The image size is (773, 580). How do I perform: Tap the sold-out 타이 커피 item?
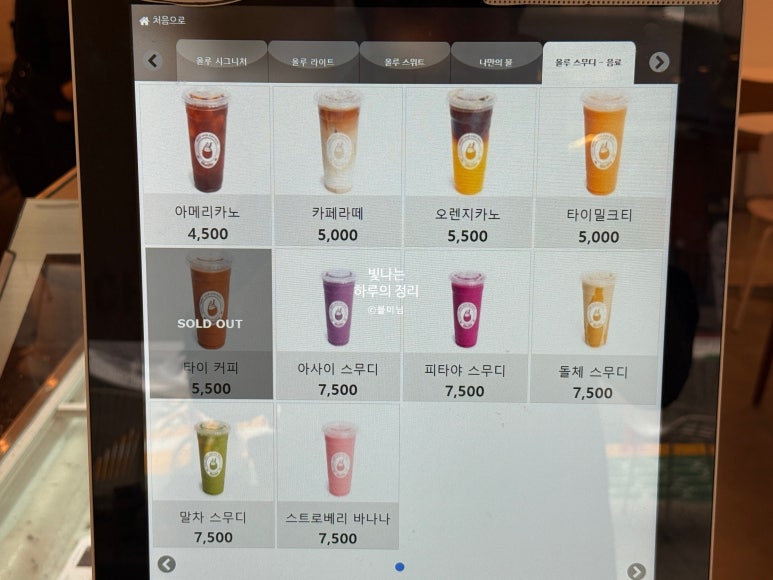[x=209, y=323]
